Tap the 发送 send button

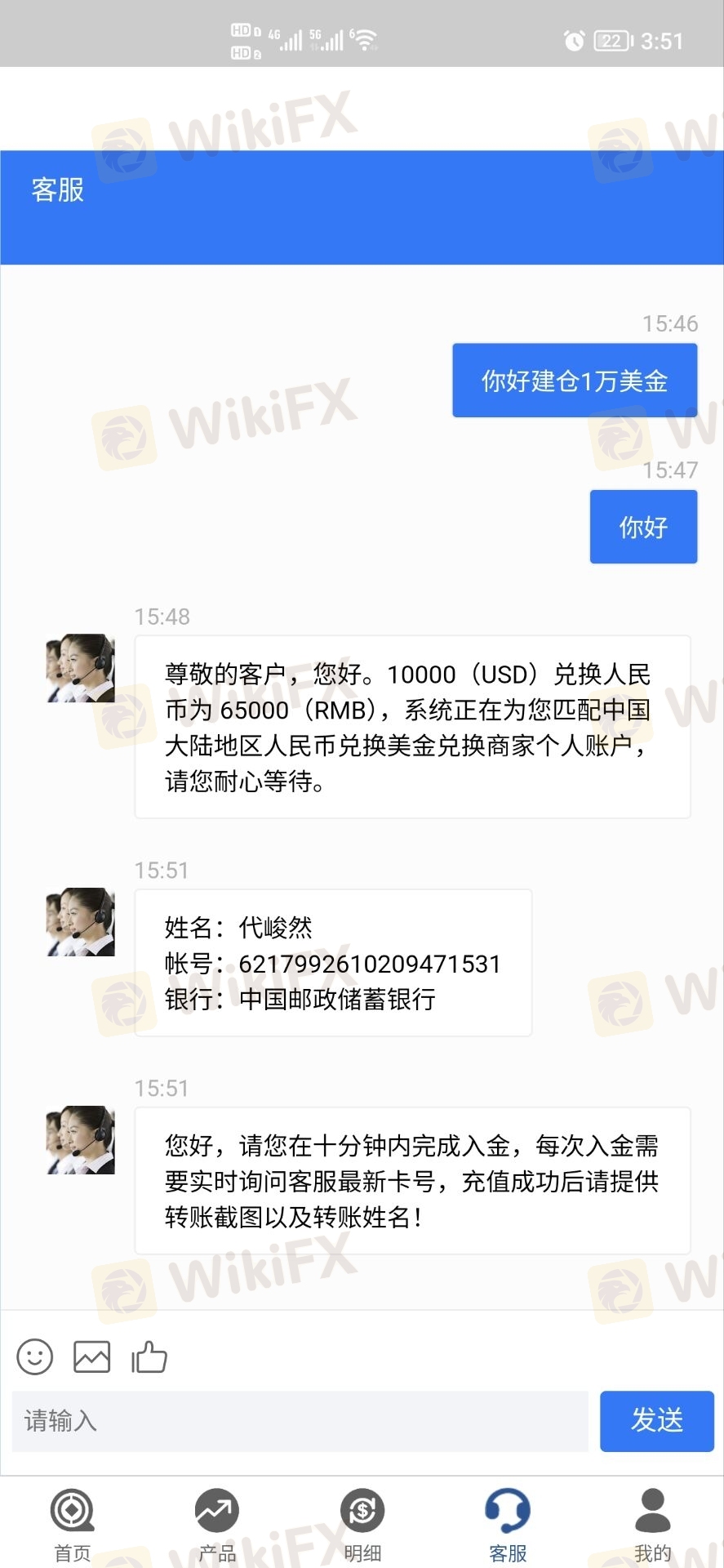(656, 1421)
